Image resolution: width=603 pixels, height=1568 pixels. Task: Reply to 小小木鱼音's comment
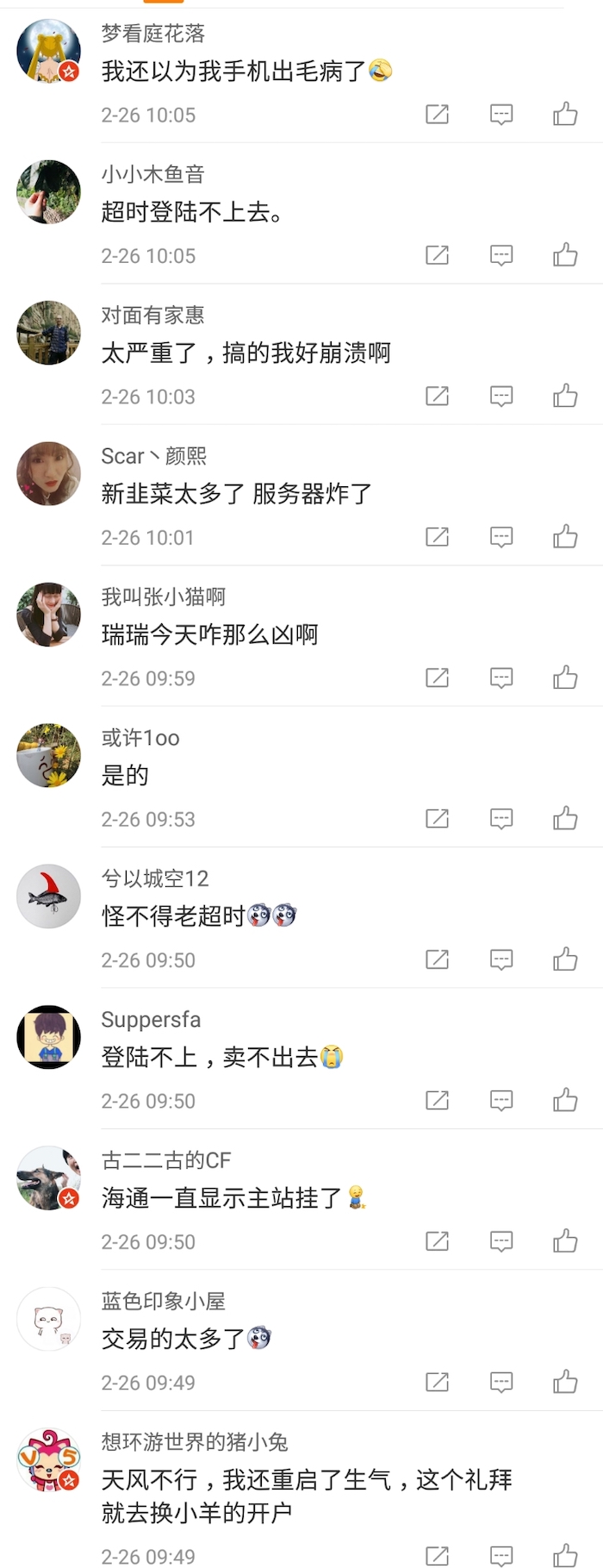501,255
